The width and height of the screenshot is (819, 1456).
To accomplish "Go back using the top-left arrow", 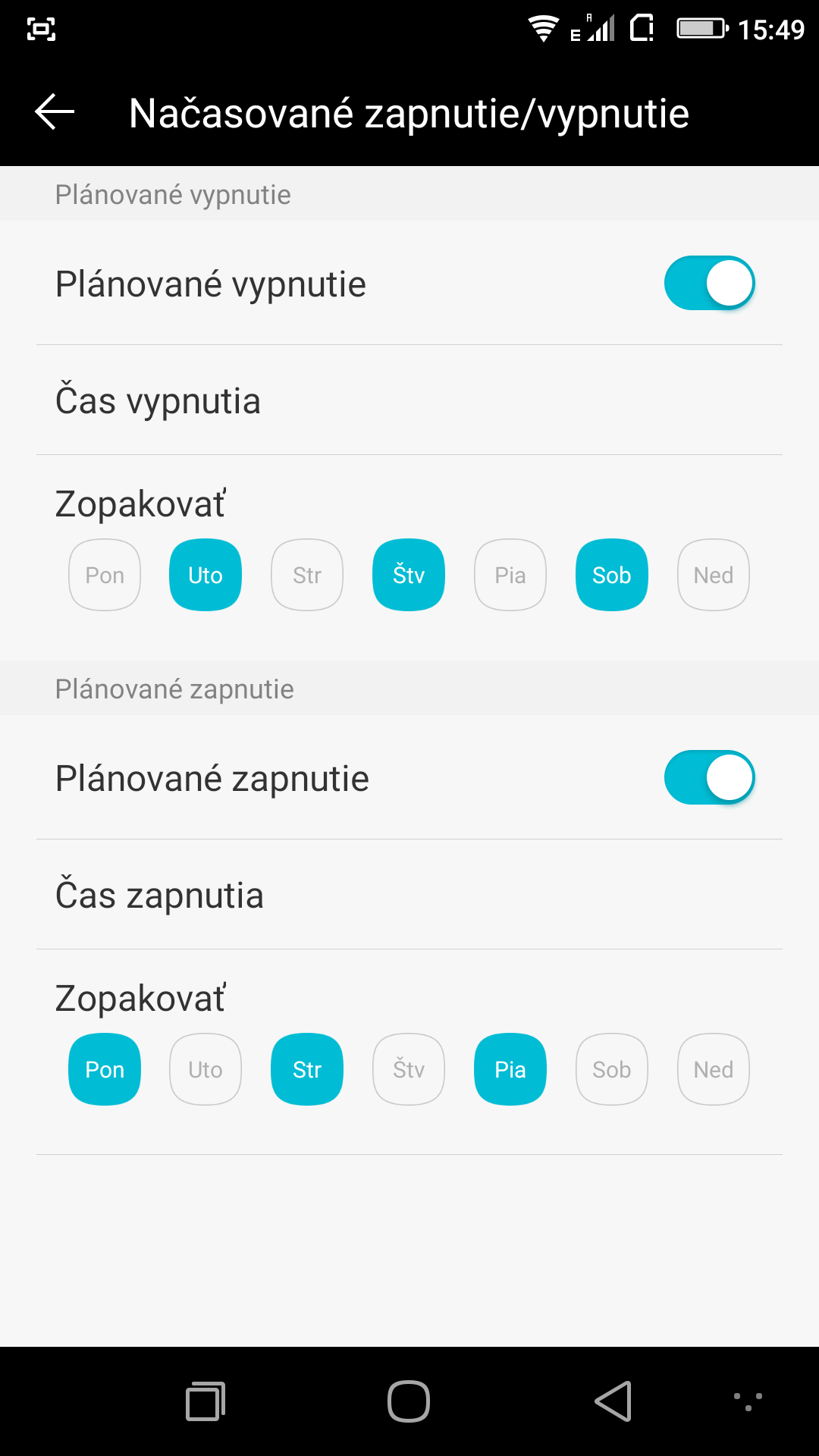I will point(55,112).
